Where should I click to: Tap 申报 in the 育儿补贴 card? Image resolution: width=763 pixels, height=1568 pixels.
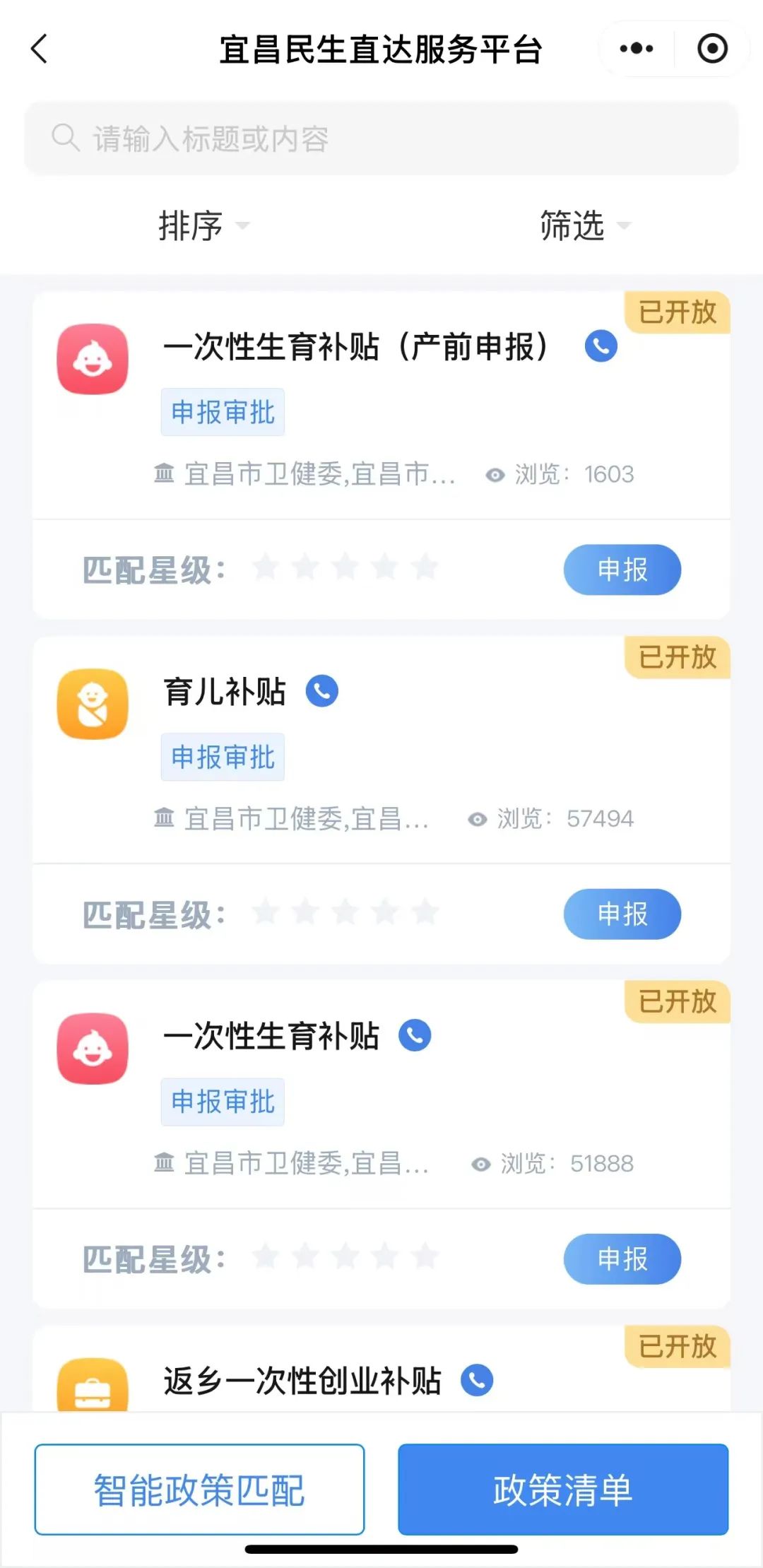point(622,914)
